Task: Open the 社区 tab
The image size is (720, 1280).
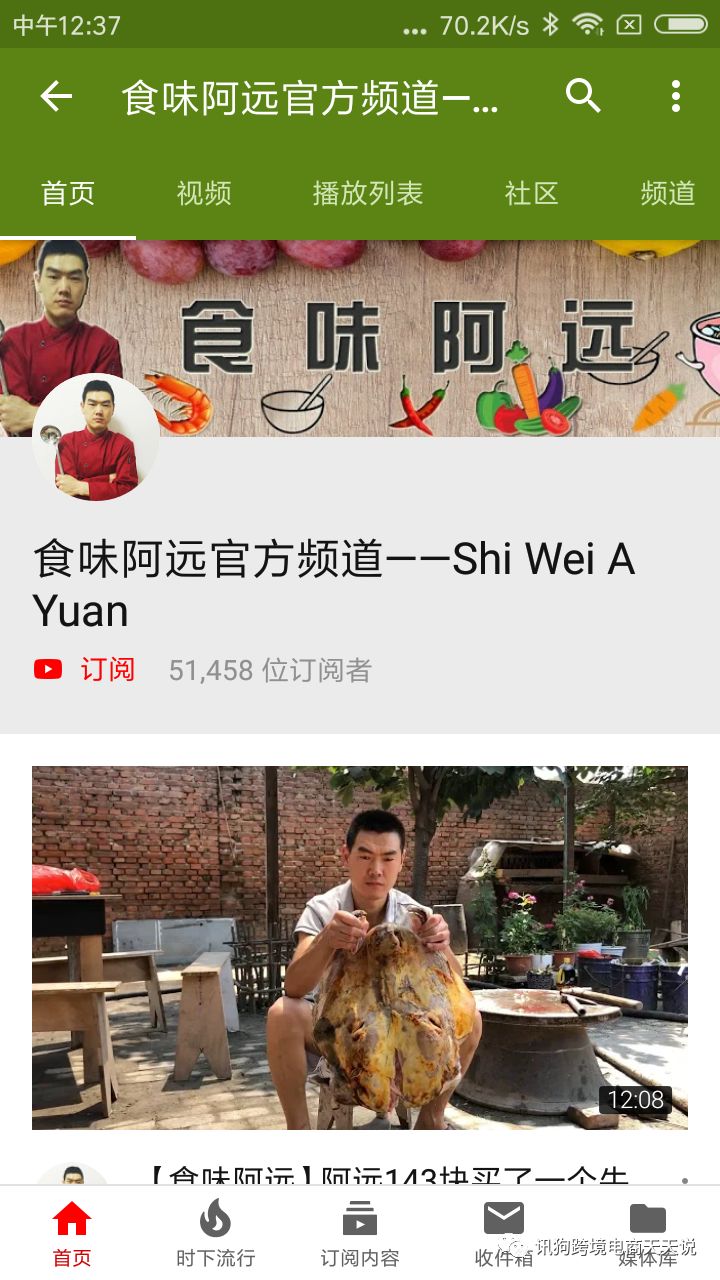Action: point(531,193)
